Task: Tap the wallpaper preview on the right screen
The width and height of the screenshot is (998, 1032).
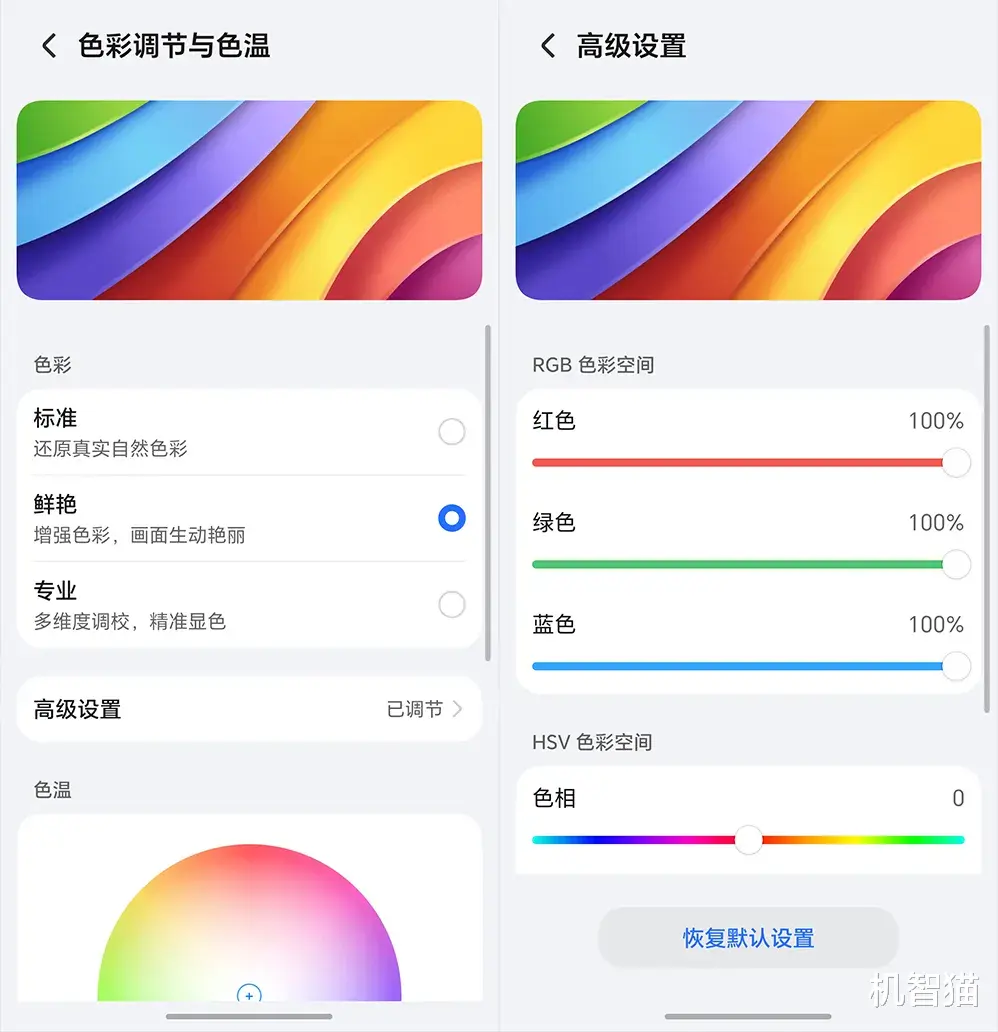Action: pyautogui.click(x=747, y=200)
